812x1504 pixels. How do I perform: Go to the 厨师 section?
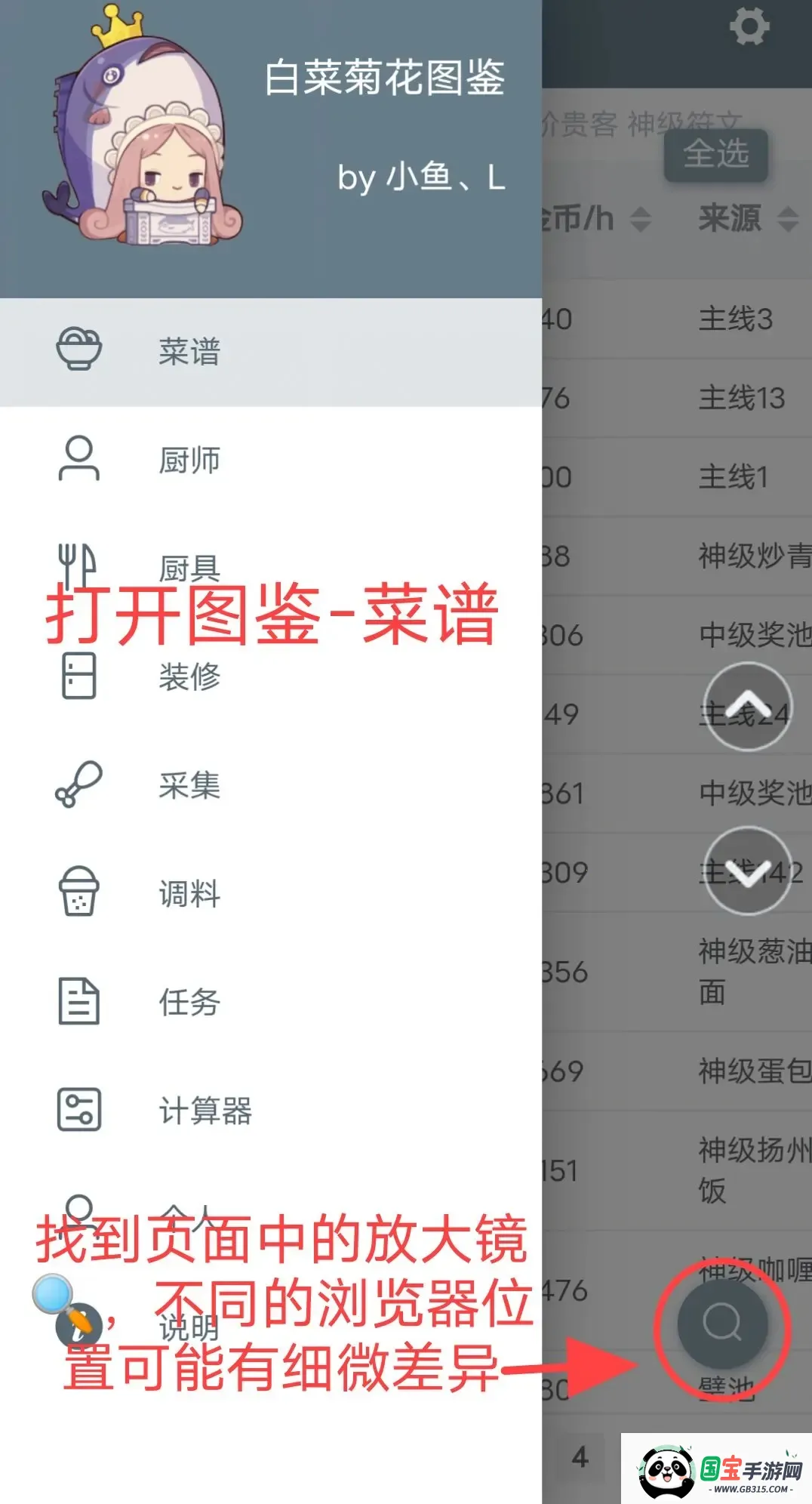point(189,460)
